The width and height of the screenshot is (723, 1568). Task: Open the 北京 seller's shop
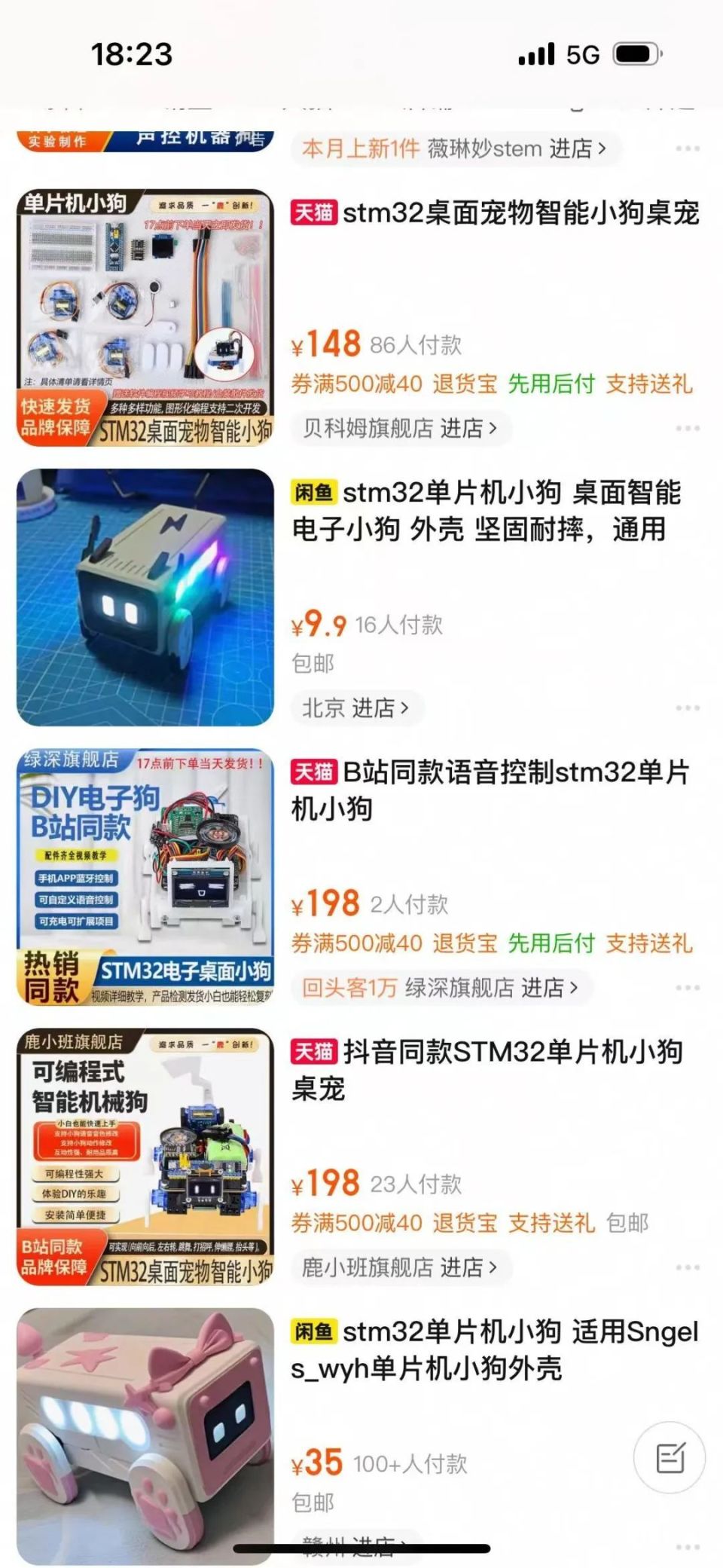(355, 708)
